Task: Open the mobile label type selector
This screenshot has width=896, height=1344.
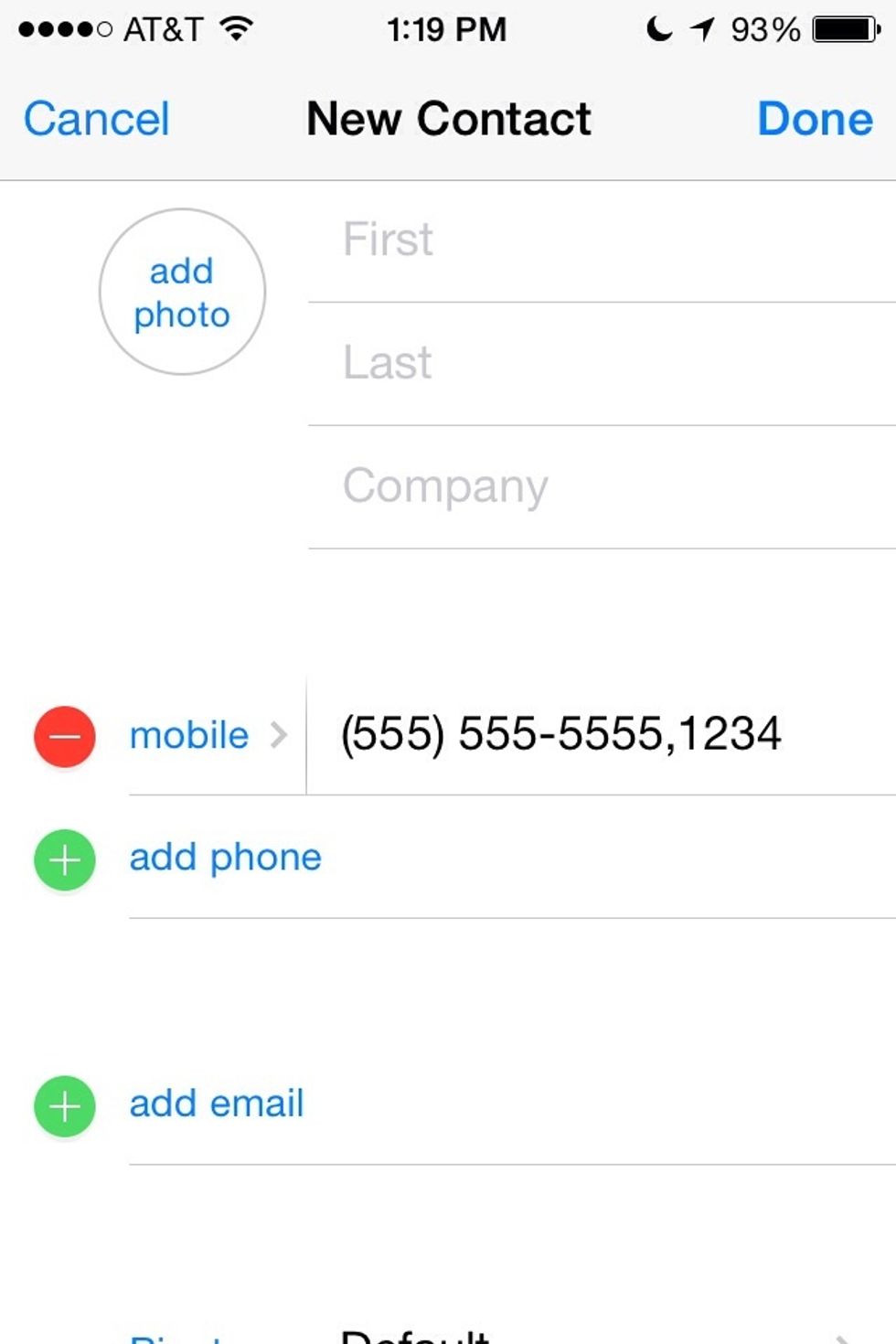Action: [x=188, y=736]
